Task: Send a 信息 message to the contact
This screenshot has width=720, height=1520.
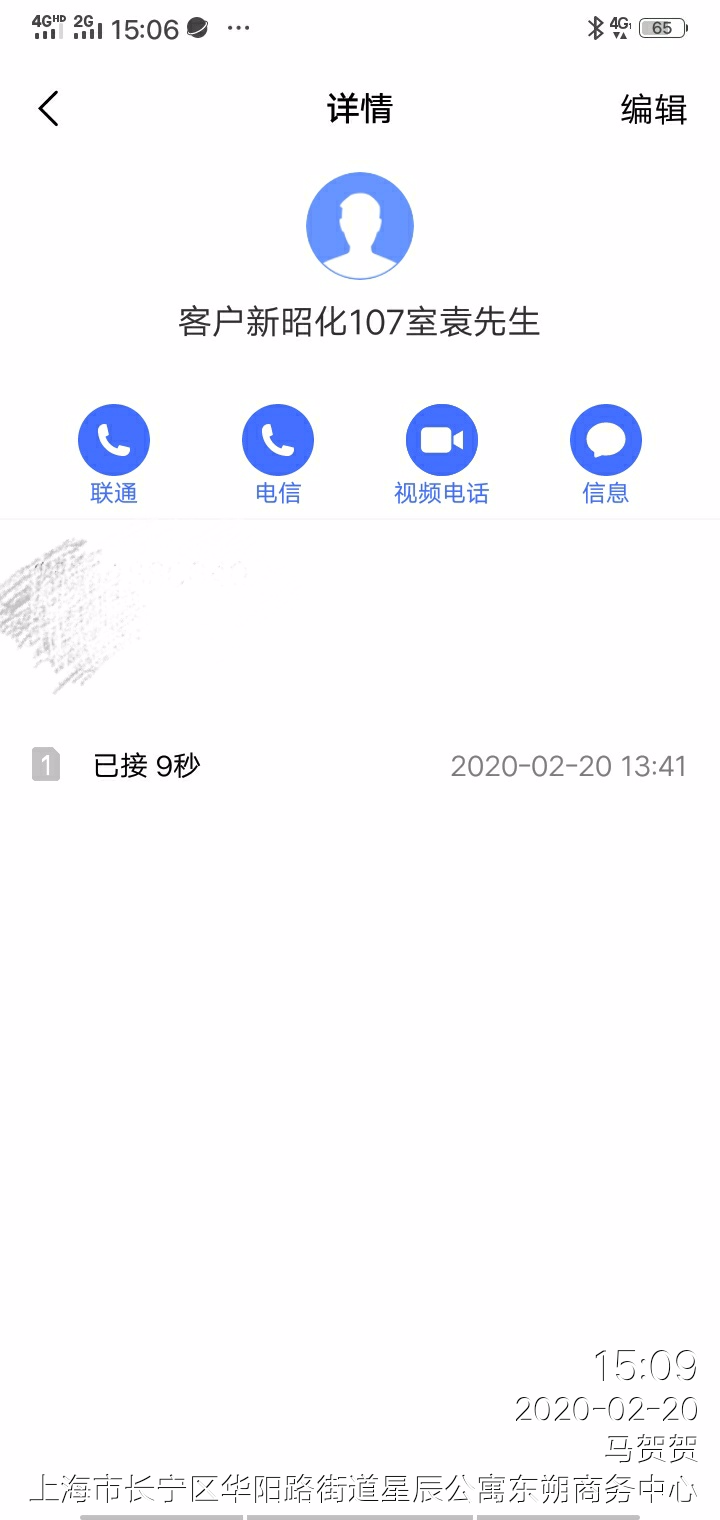Action: click(605, 441)
